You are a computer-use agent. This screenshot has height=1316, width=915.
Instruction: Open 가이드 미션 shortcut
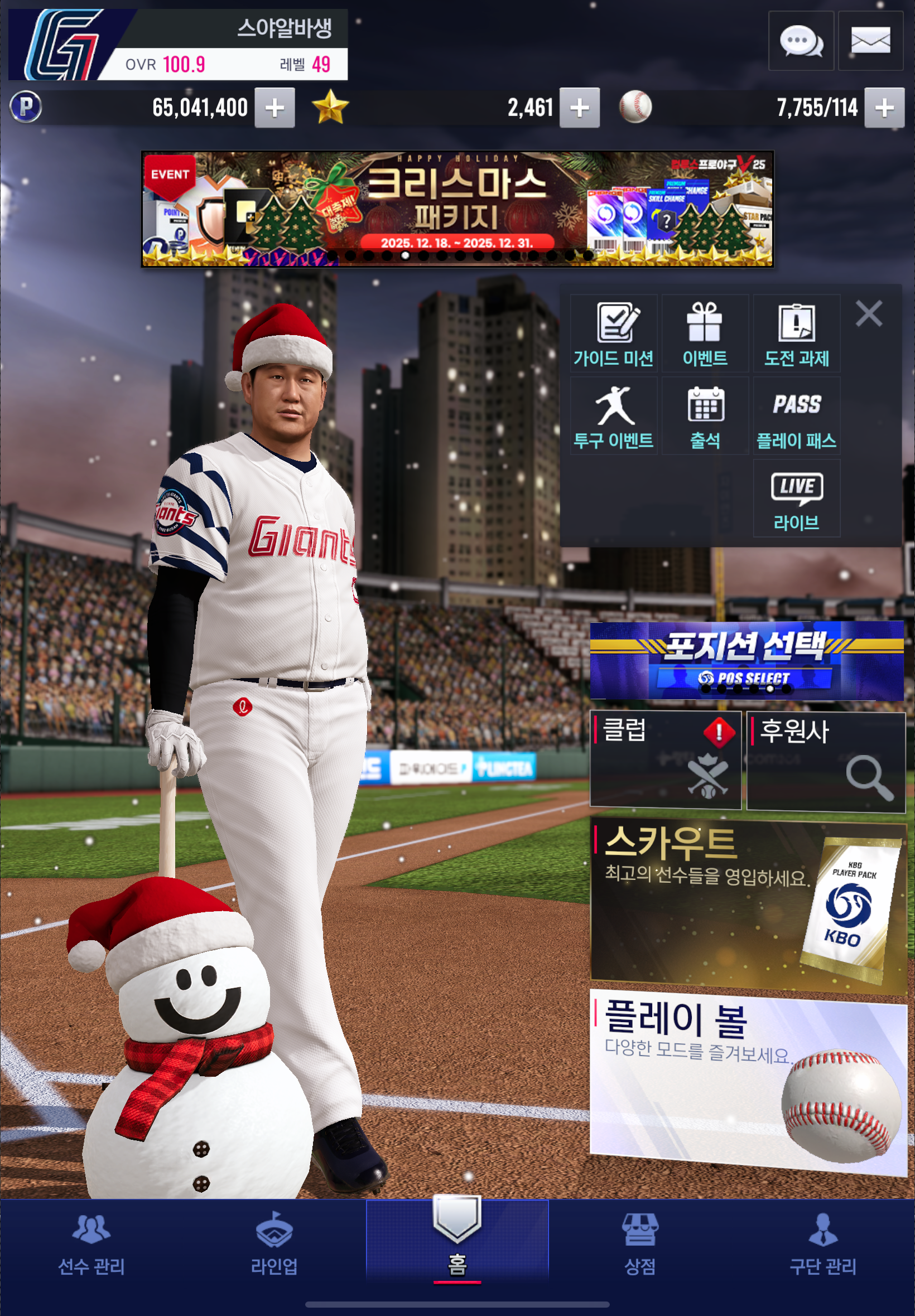point(613,334)
